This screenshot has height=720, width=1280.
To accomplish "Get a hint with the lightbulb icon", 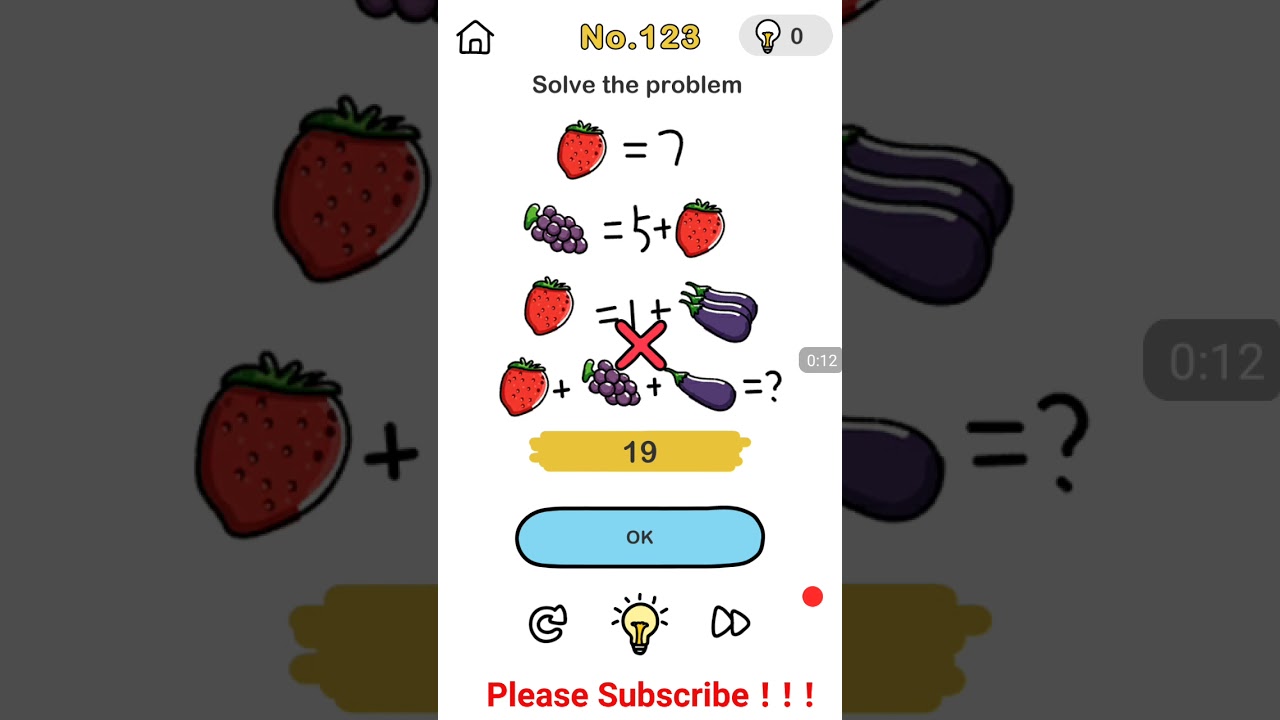I will point(639,624).
